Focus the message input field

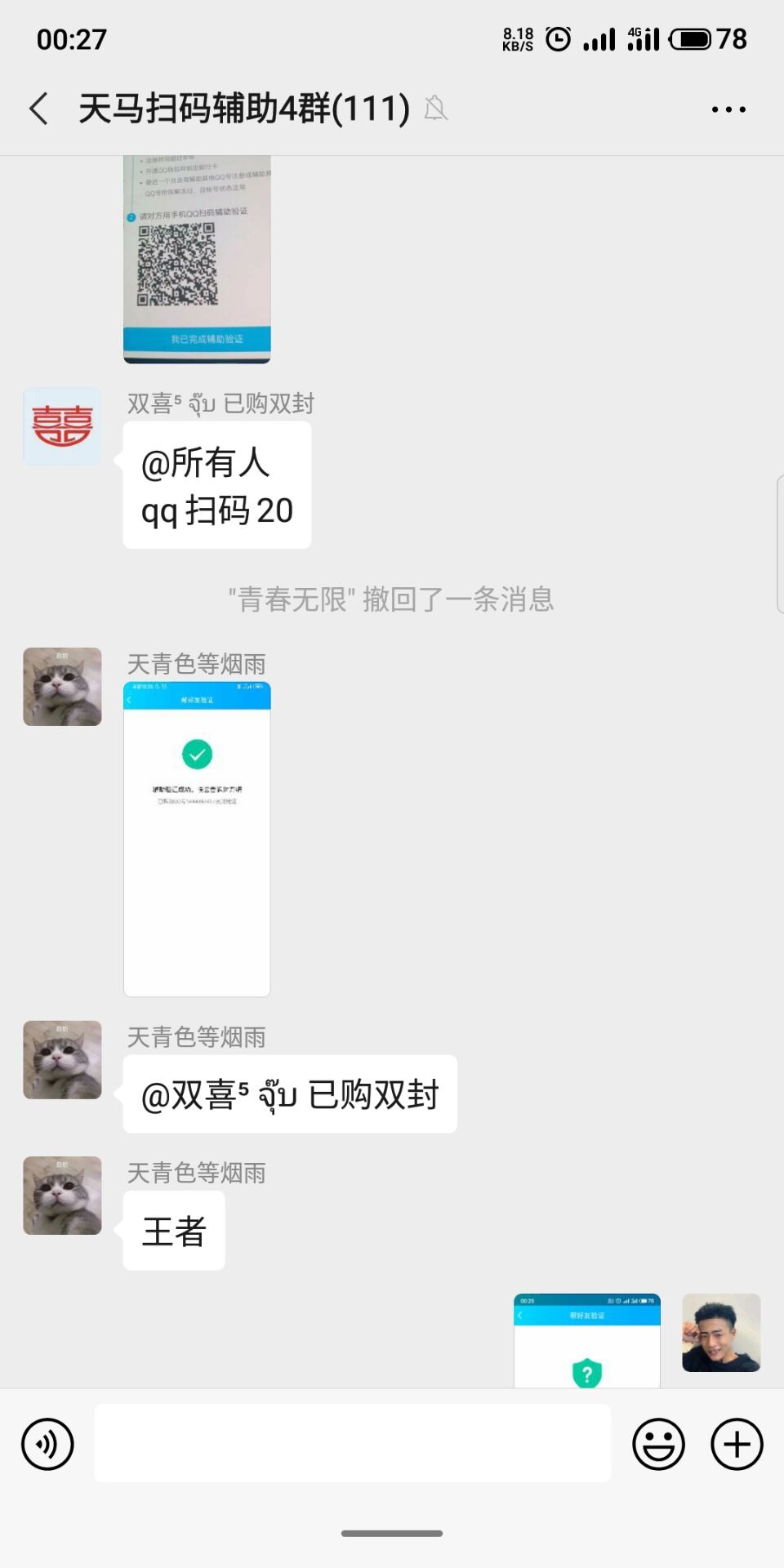click(352, 1443)
